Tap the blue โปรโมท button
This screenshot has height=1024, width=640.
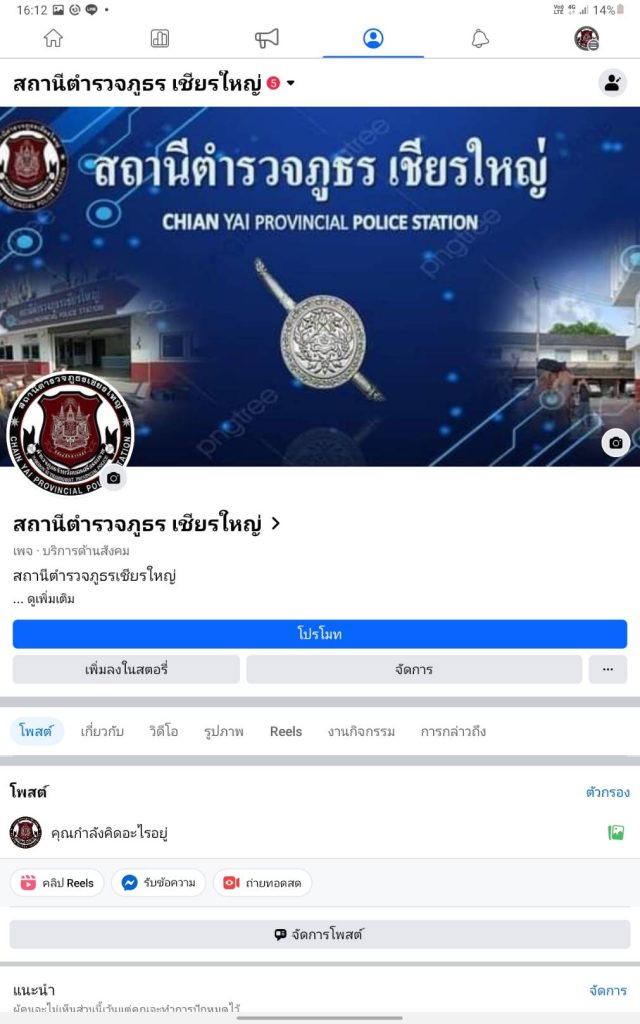click(x=320, y=634)
